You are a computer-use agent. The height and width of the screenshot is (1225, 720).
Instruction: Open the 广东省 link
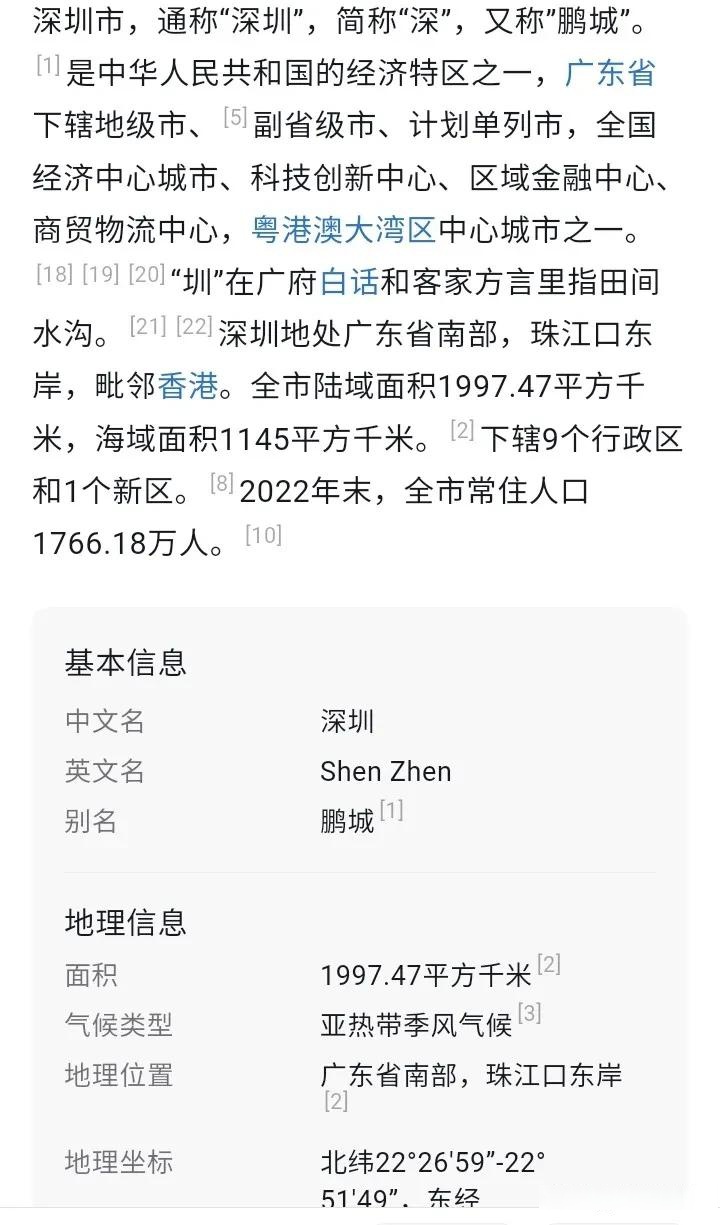pyautogui.click(x=610, y=73)
